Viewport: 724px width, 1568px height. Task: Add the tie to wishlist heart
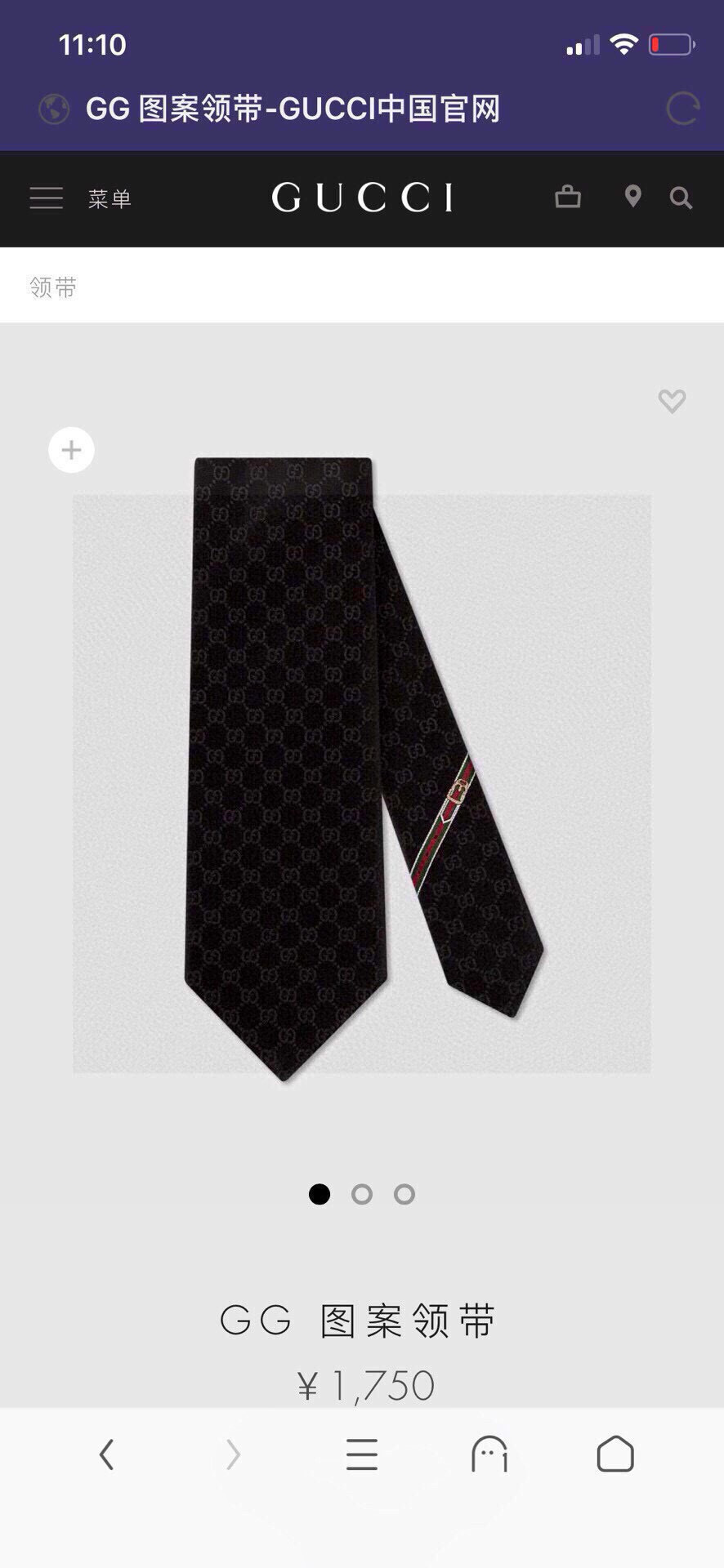[672, 401]
